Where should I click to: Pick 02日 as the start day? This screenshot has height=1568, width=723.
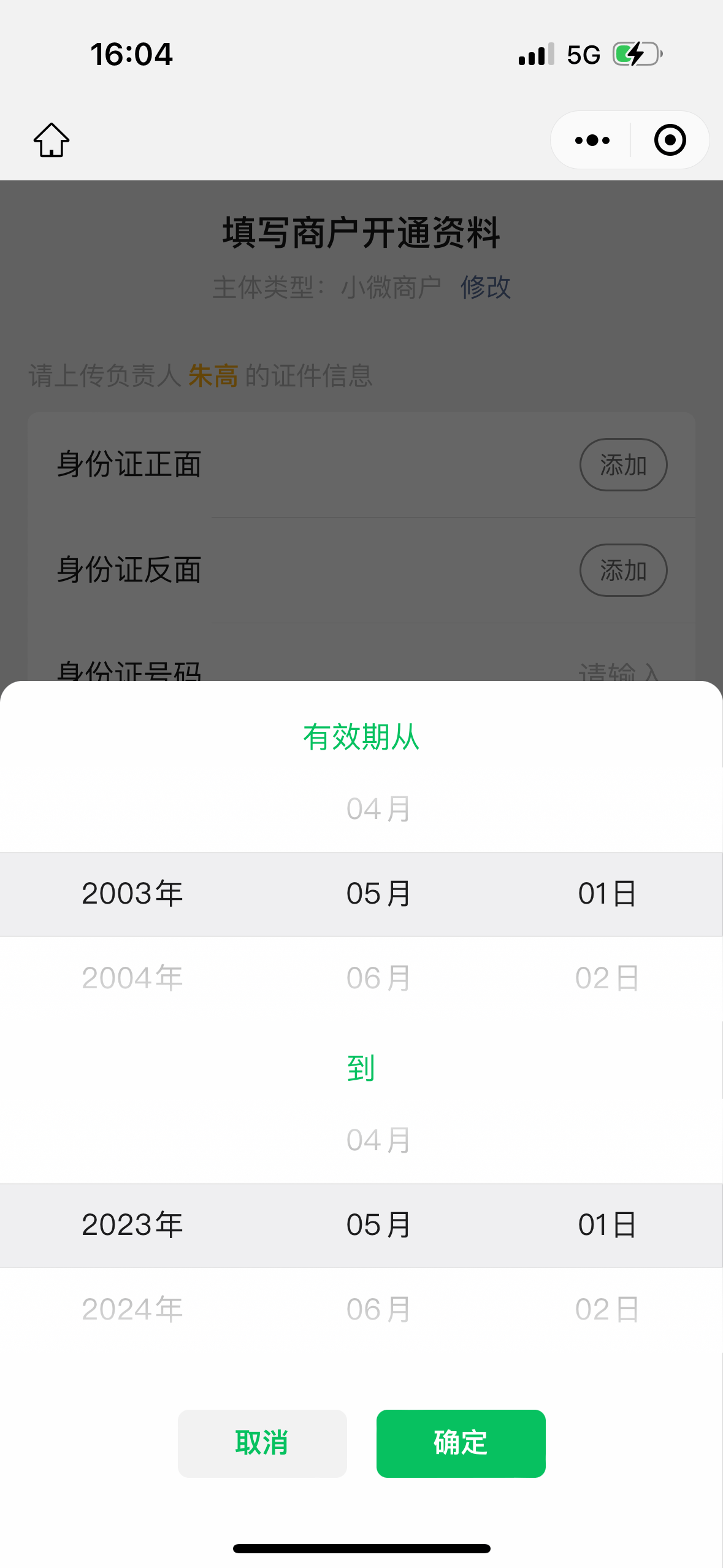click(x=607, y=978)
